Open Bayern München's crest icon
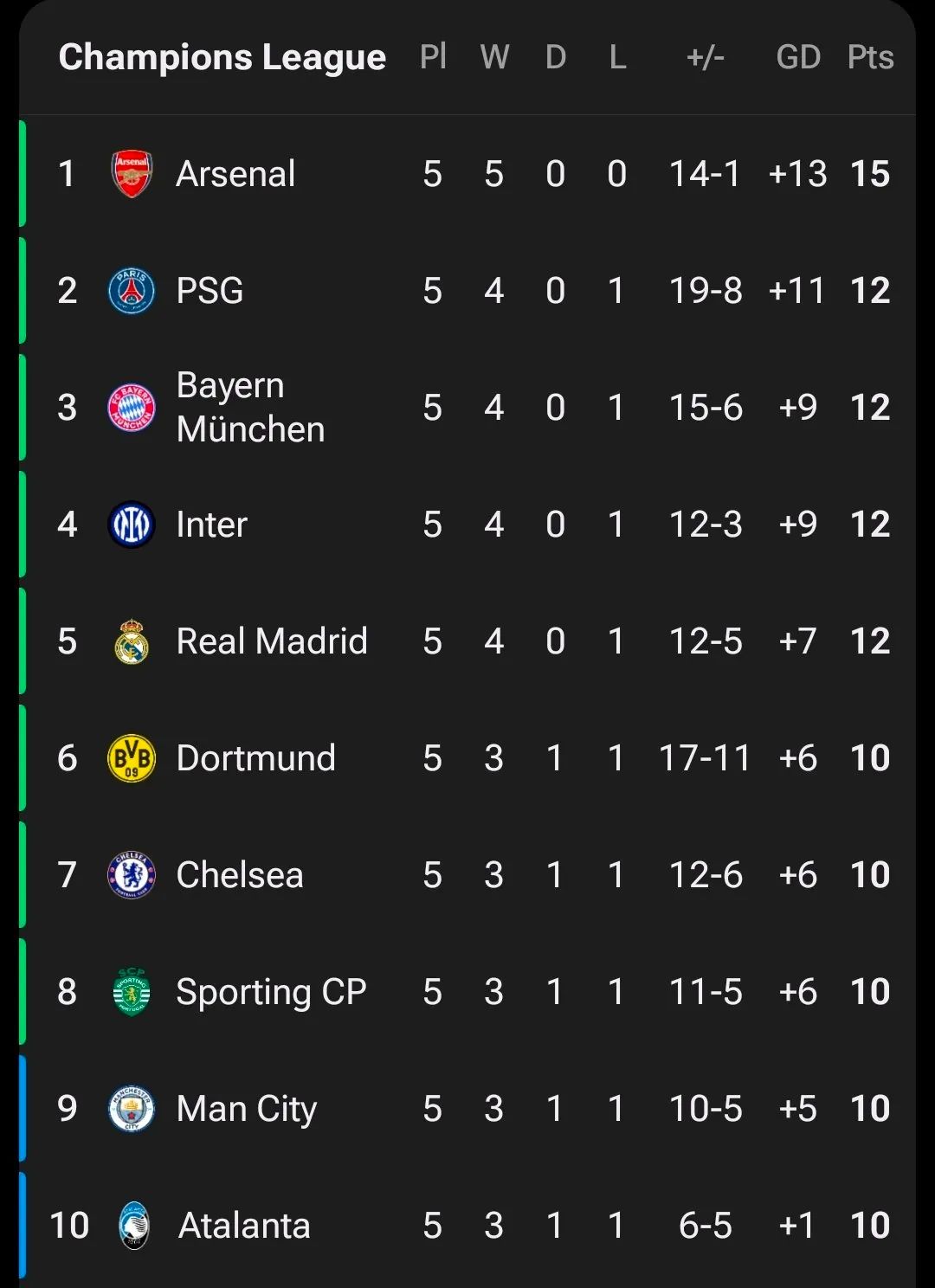 (x=131, y=407)
